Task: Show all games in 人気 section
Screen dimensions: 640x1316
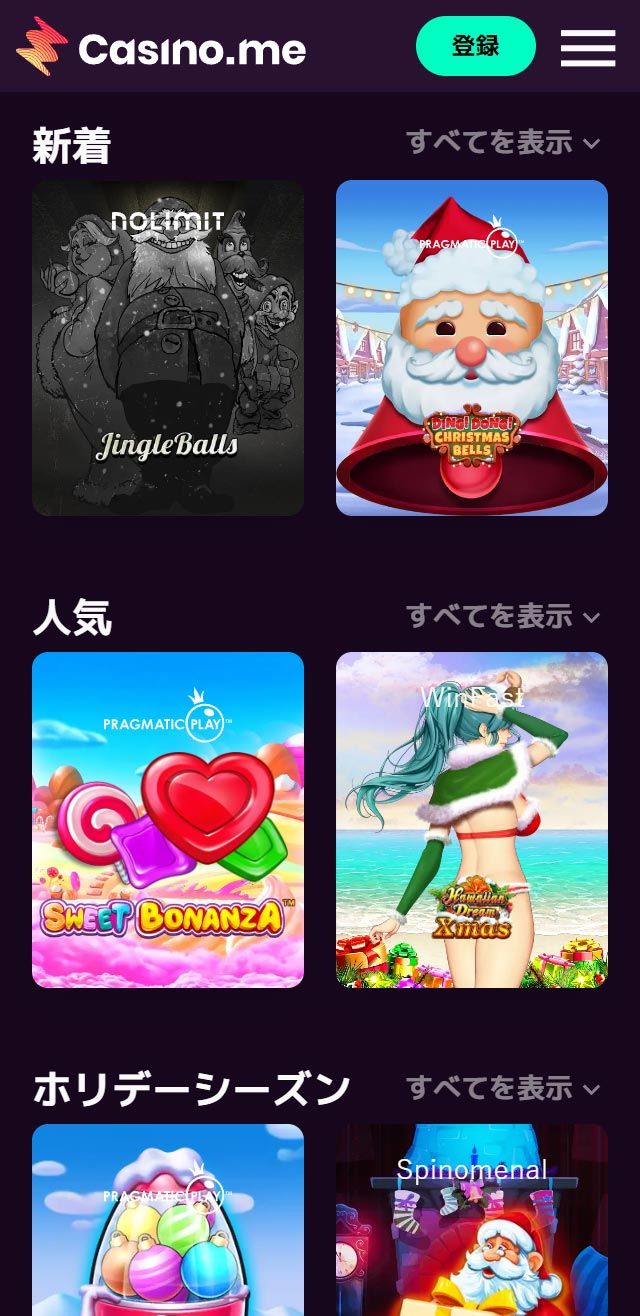Action: click(x=503, y=615)
